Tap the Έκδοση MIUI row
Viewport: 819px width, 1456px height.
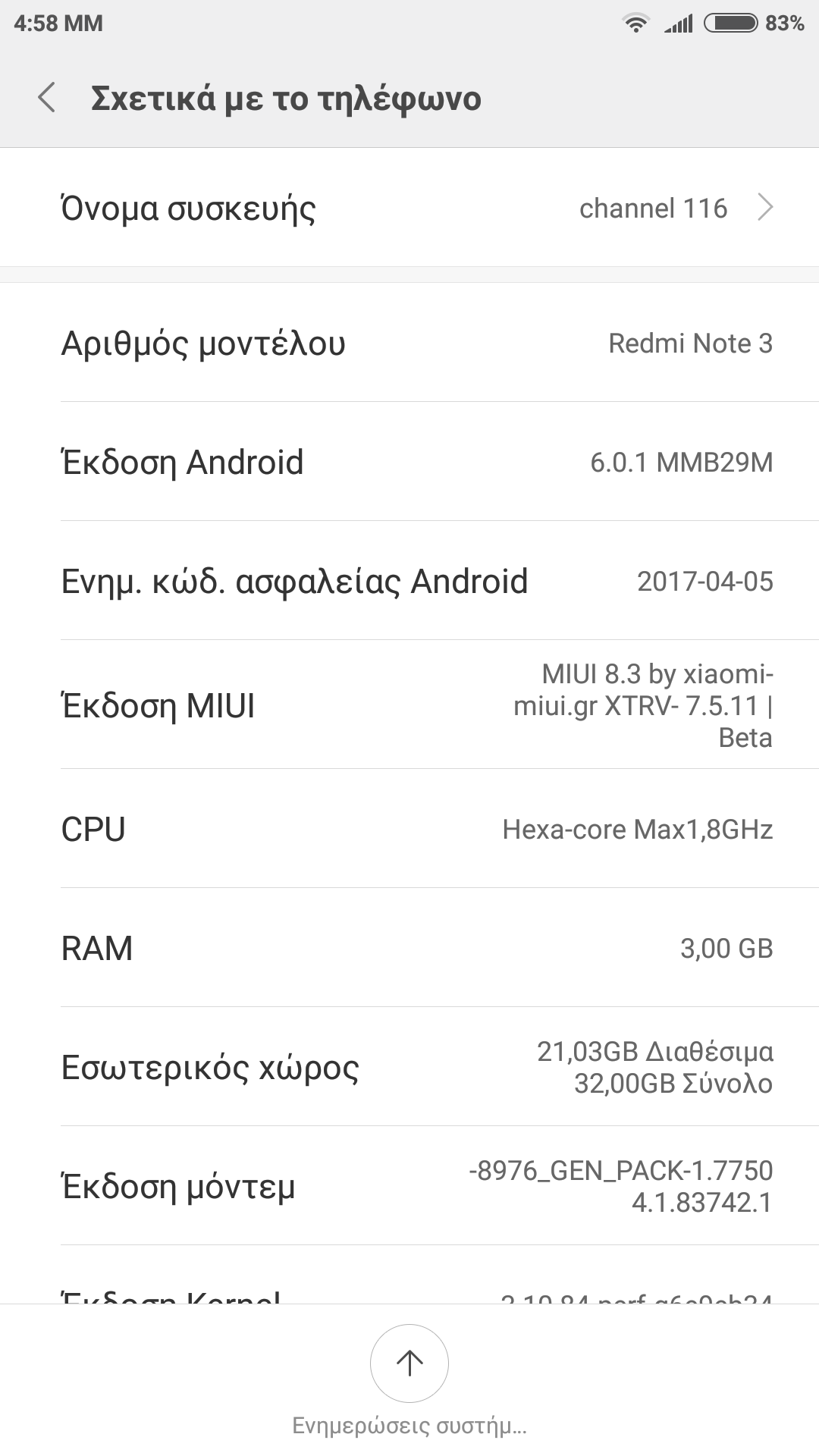click(x=409, y=705)
